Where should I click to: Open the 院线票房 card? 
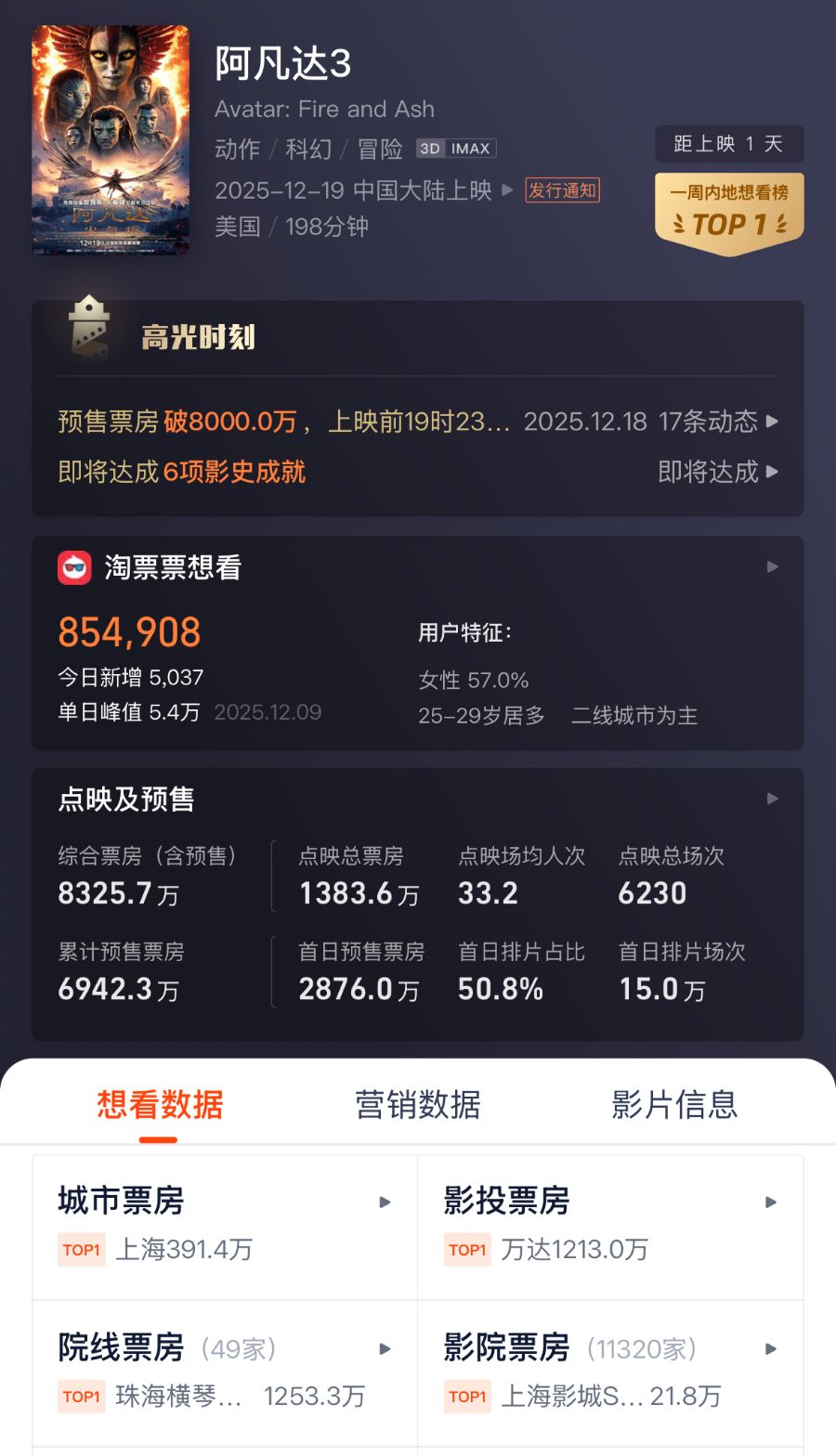tap(225, 1371)
